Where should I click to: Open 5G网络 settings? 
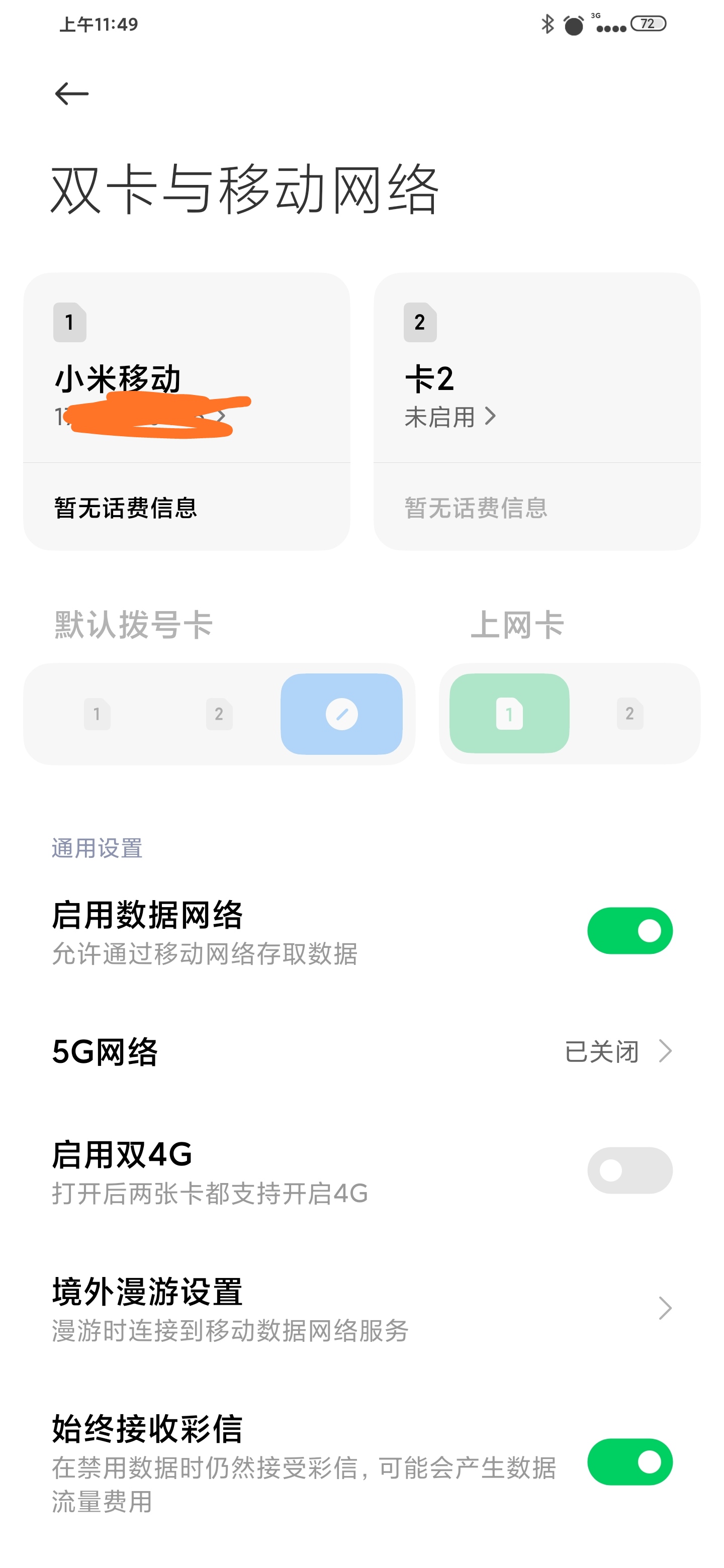click(361, 1051)
